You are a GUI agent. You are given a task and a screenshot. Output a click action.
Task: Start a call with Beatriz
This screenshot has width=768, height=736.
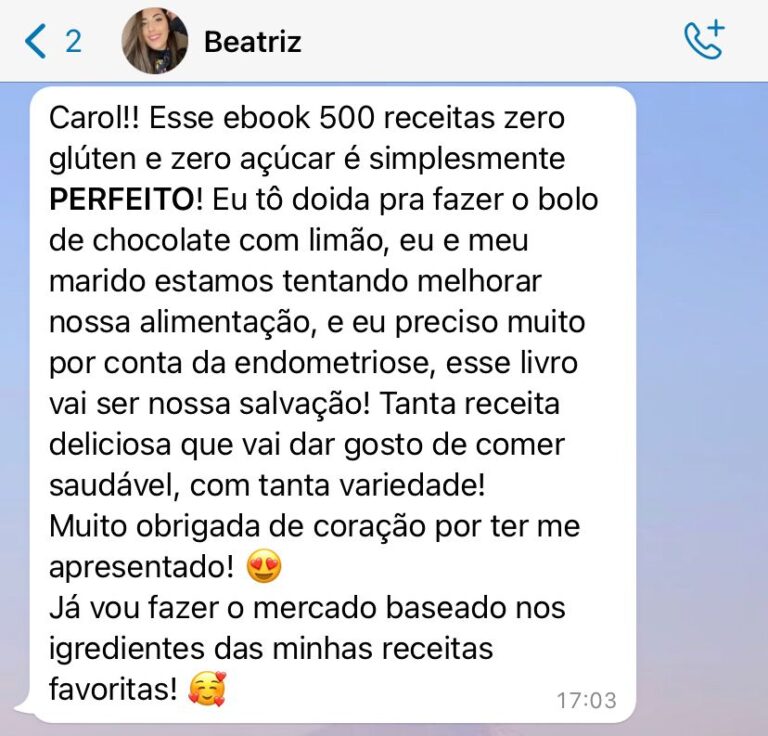click(x=704, y=41)
